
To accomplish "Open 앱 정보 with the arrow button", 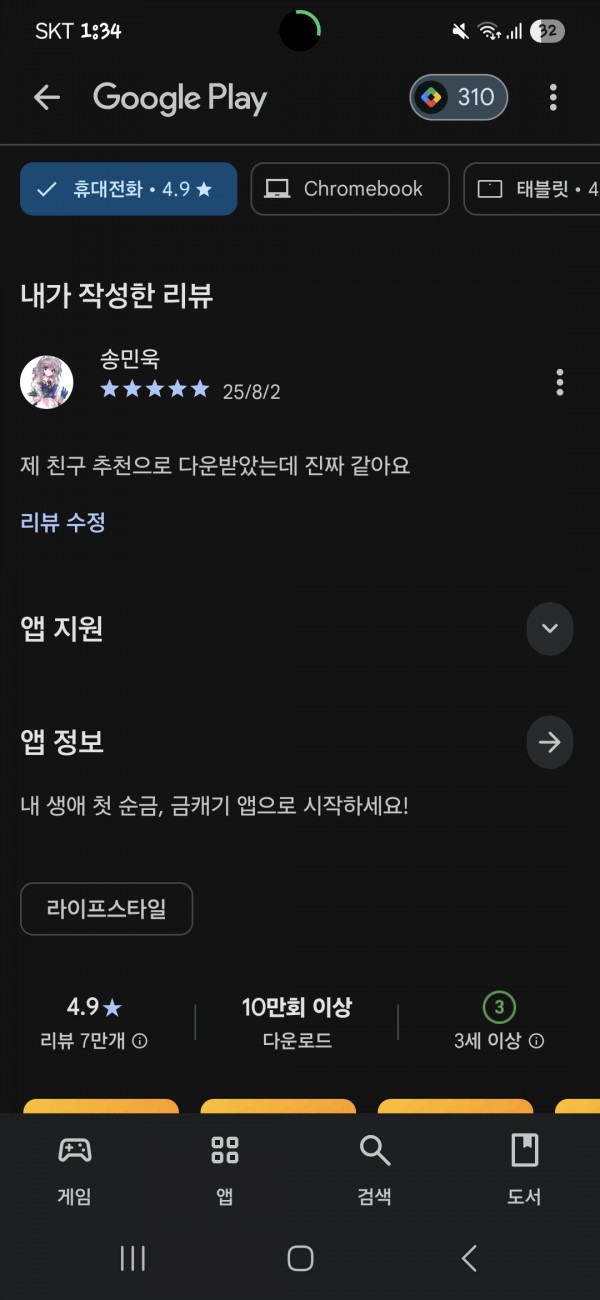I will coord(549,742).
